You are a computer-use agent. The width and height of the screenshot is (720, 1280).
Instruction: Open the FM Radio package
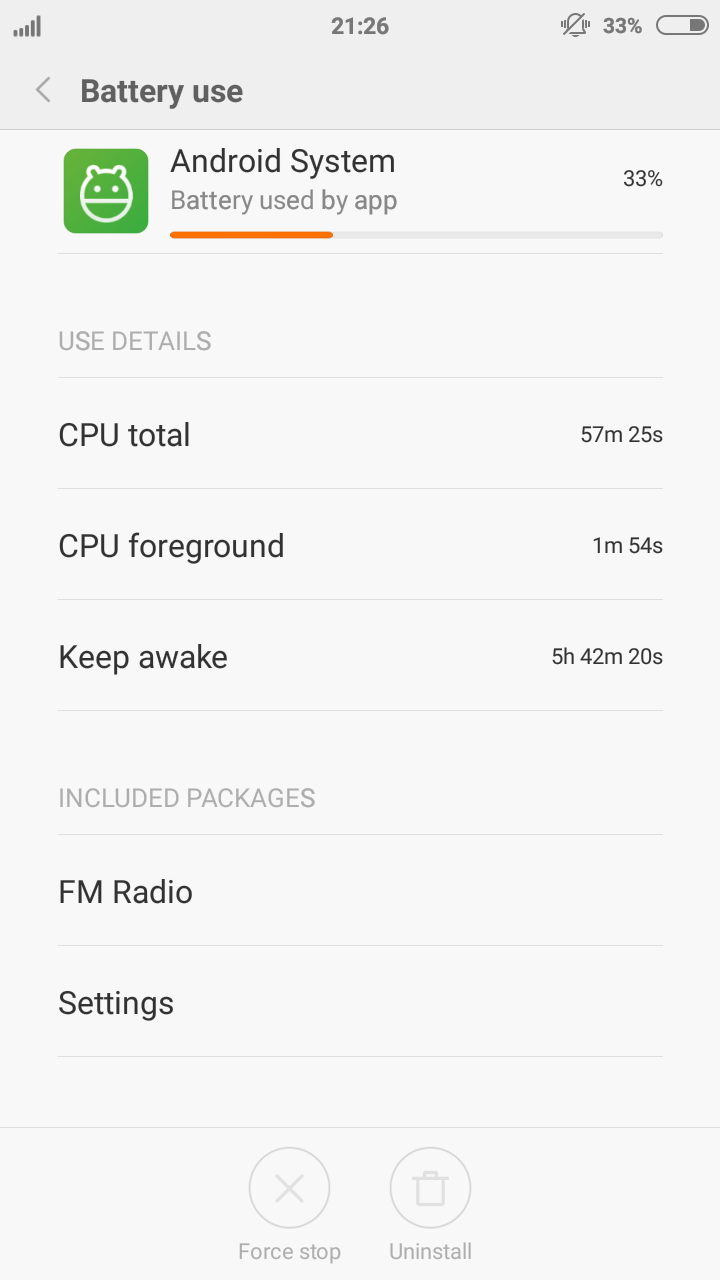point(360,891)
